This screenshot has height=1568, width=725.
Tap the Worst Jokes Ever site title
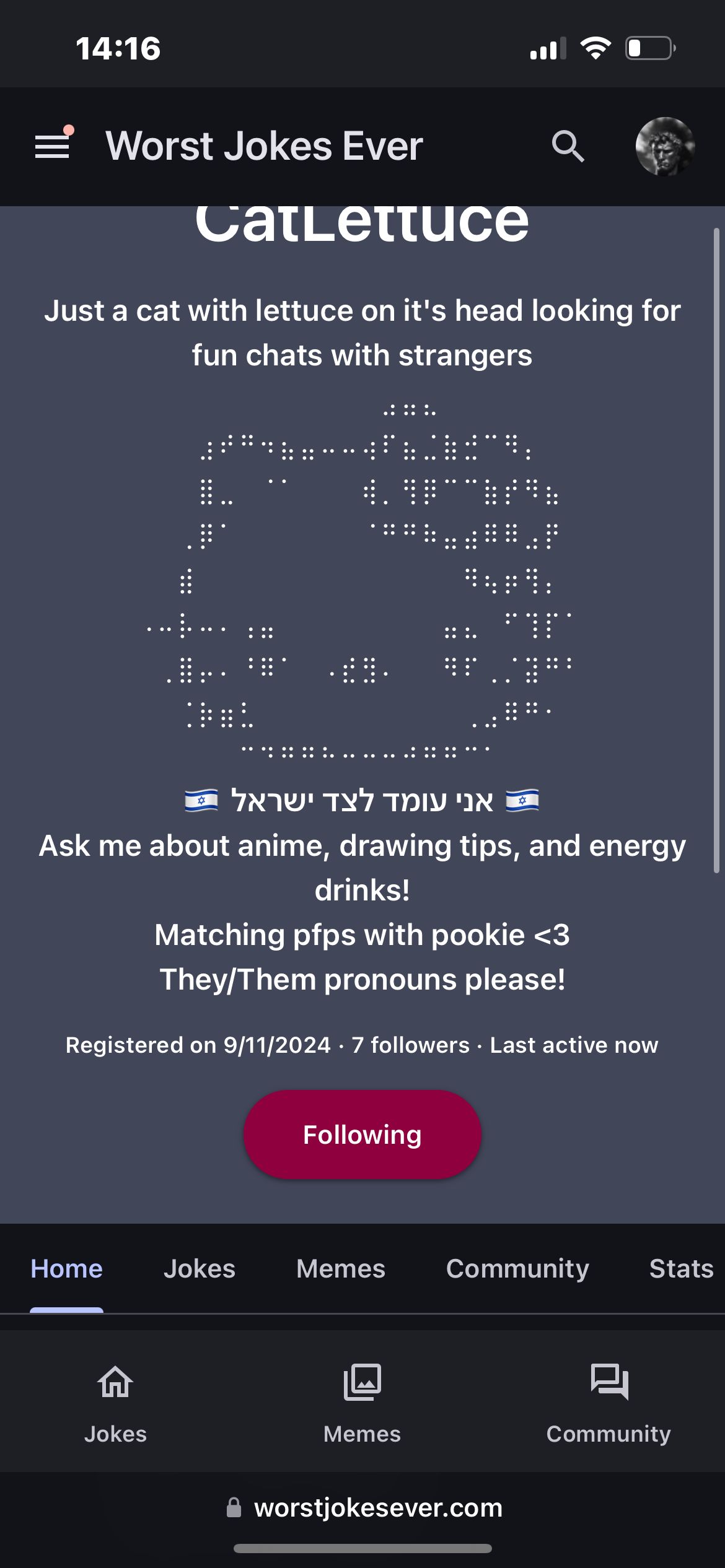[264, 146]
